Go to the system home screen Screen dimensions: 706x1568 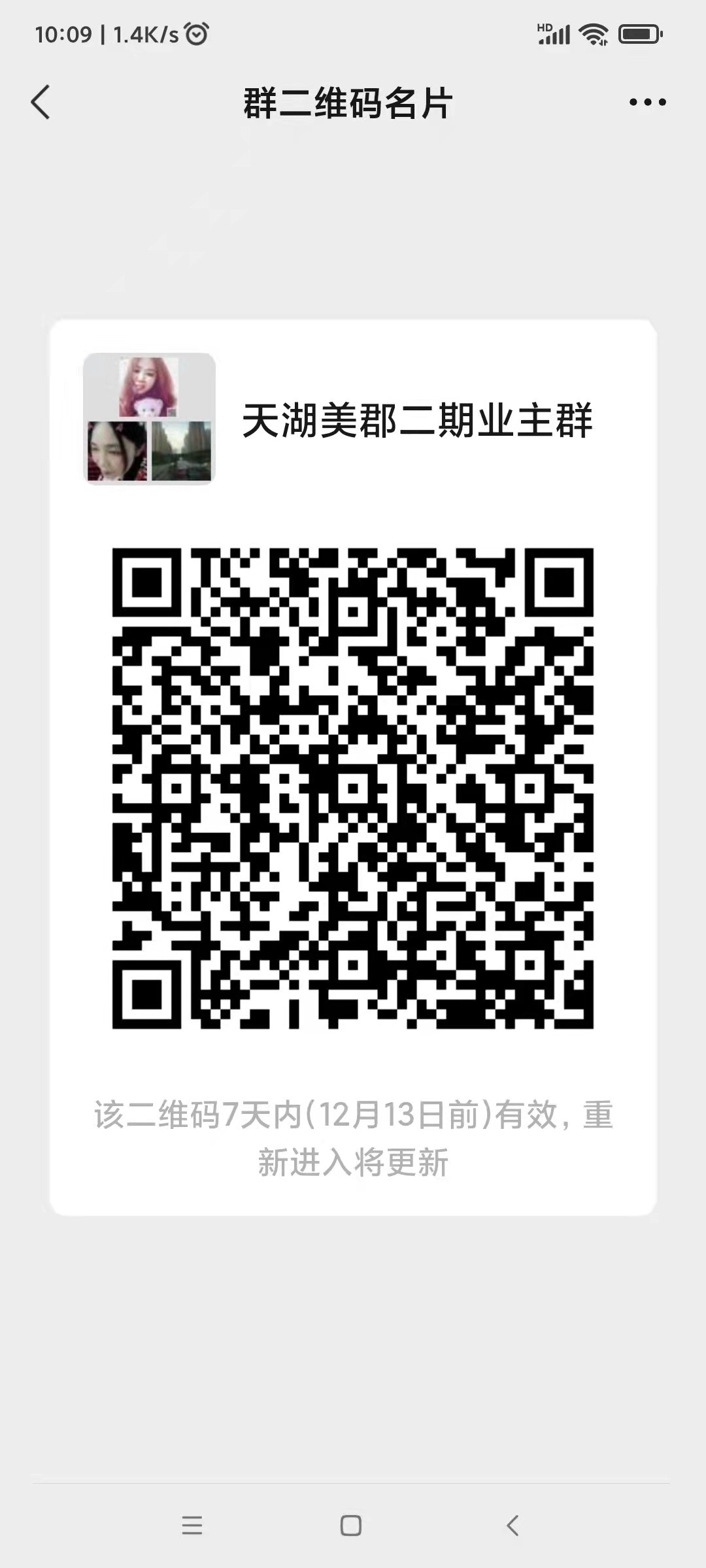point(351,1526)
